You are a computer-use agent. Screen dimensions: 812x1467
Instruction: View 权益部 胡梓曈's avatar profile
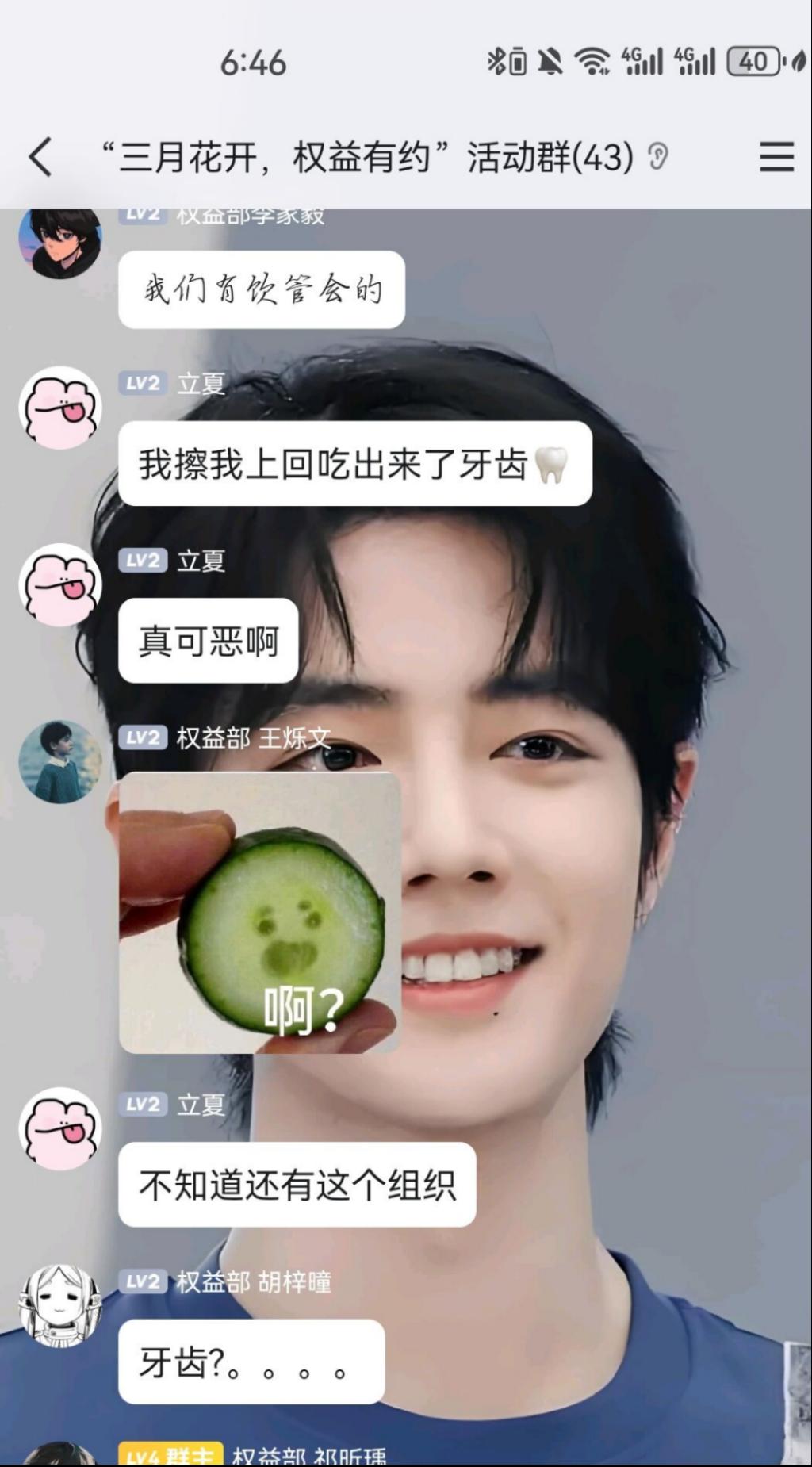point(60,1305)
